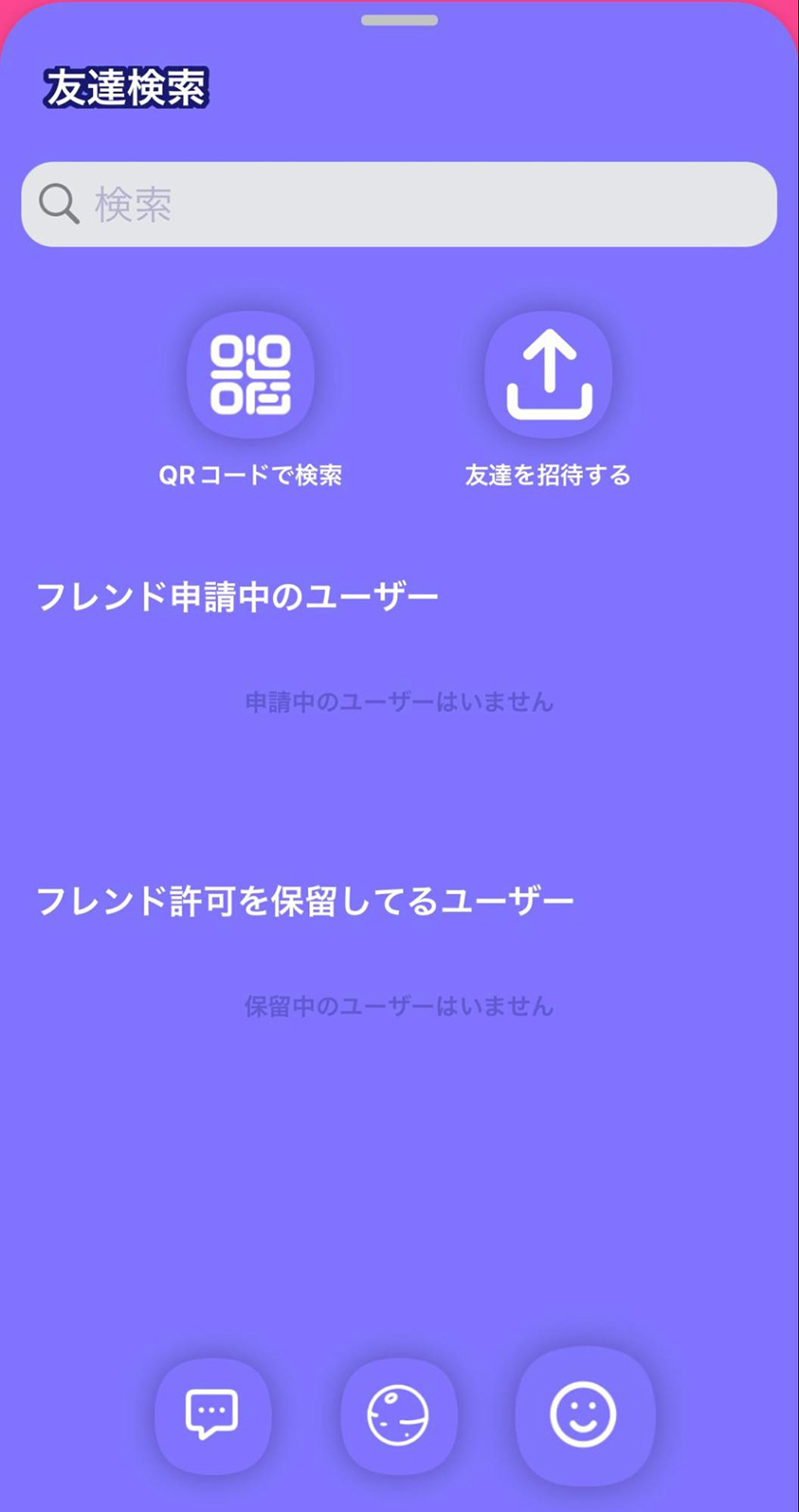The image size is (799, 1512).
Task: Open QRコードで検索 scanner
Action: pyautogui.click(x=250, y=375)
